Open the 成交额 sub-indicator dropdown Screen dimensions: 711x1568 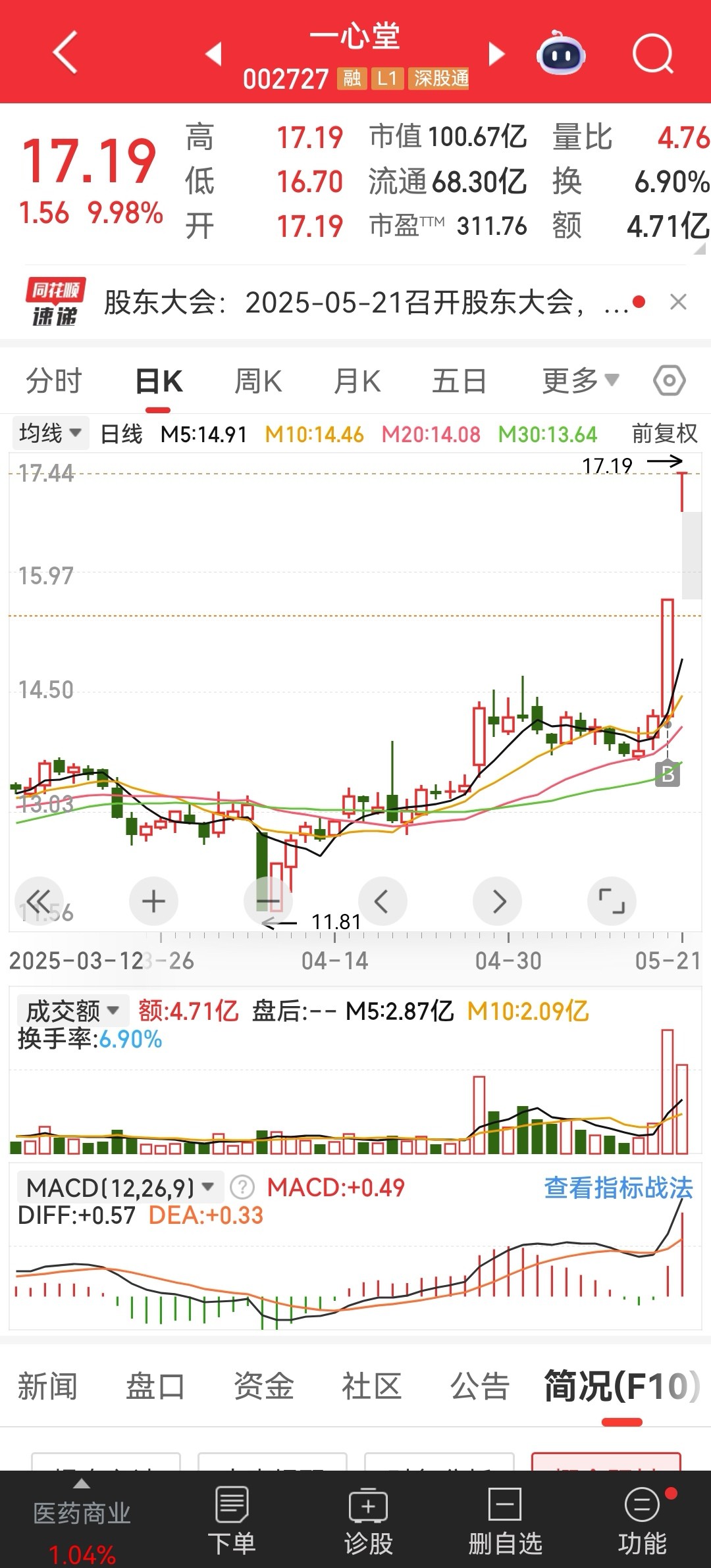pos(71,1010)
